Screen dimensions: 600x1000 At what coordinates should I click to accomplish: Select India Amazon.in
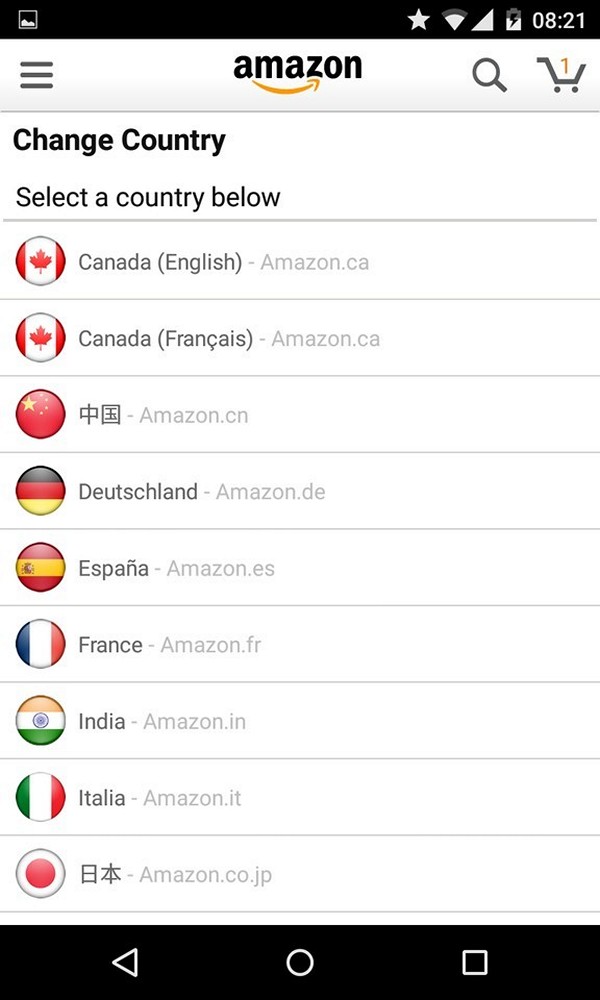point(300,720)
